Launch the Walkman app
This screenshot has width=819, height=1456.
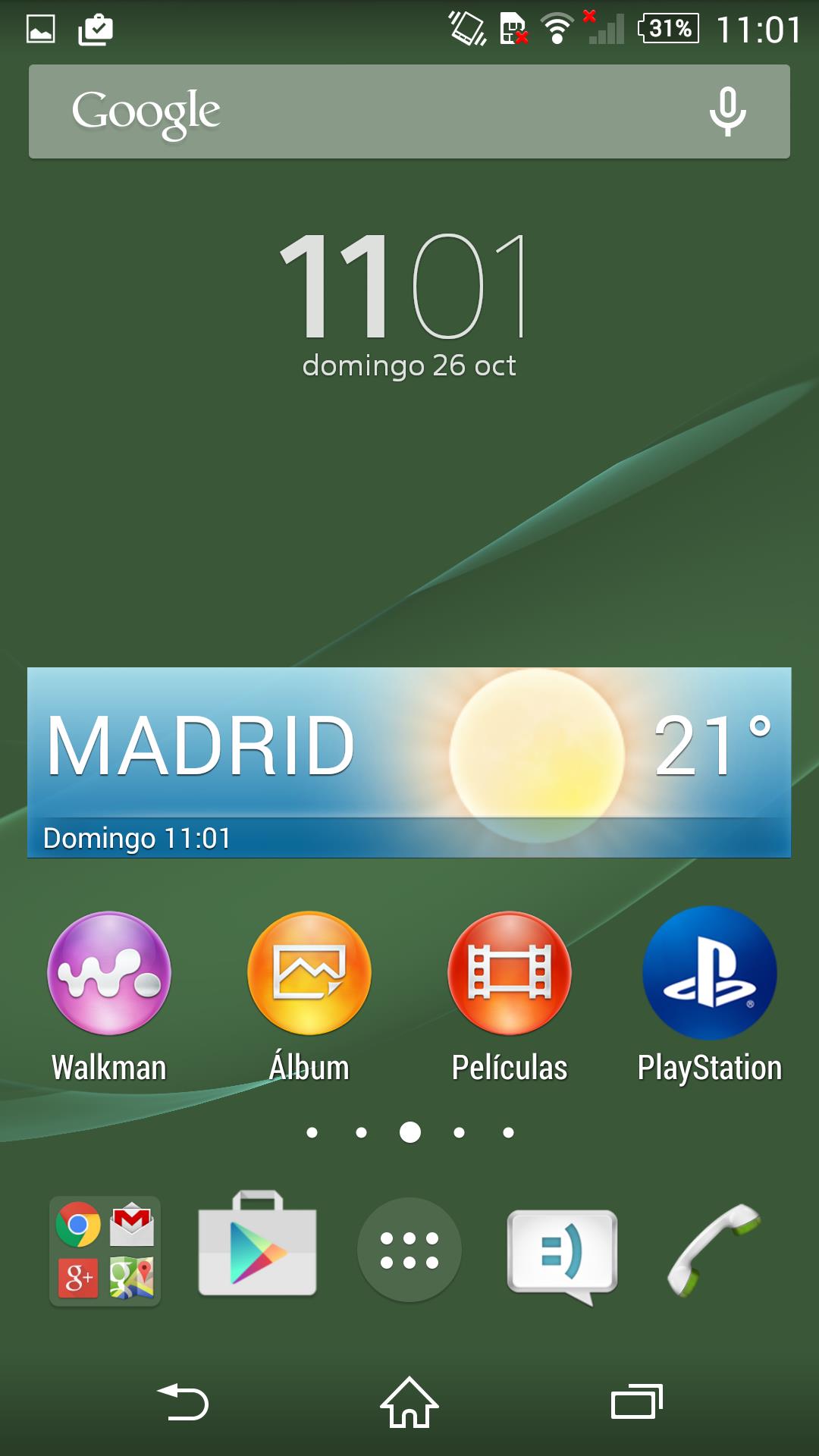[109, 973]
